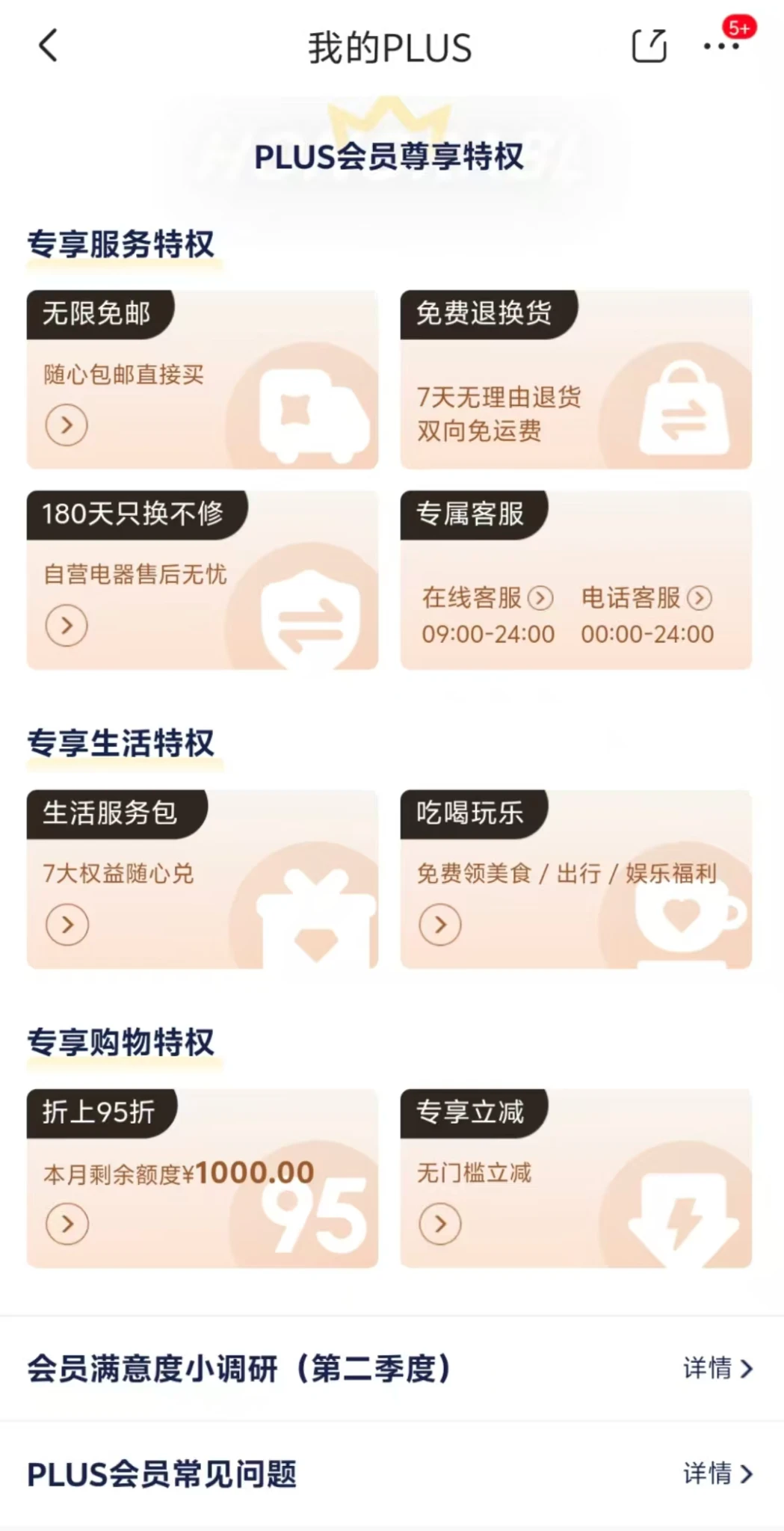The height and width of the screenshot is (1531, 784).
Task: Open the three-dot more menu
Action: [x=721, y=46]
